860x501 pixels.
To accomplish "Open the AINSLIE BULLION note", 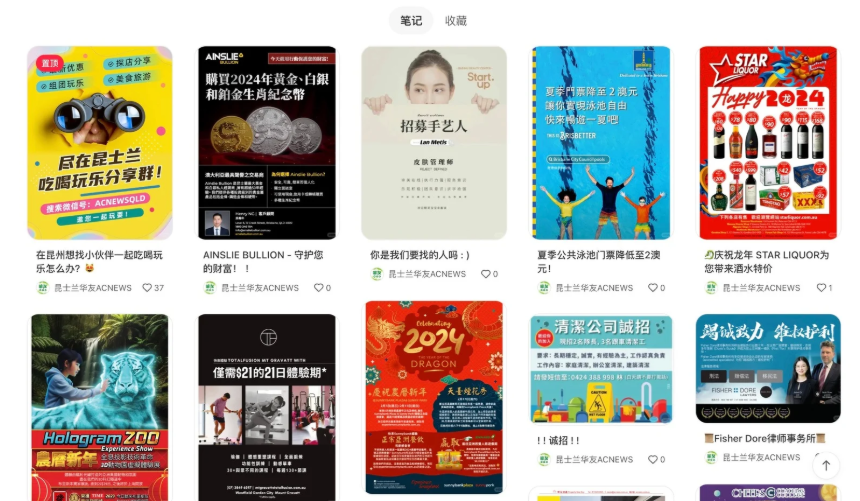I will pyautogui.click(x=266, y=143).
